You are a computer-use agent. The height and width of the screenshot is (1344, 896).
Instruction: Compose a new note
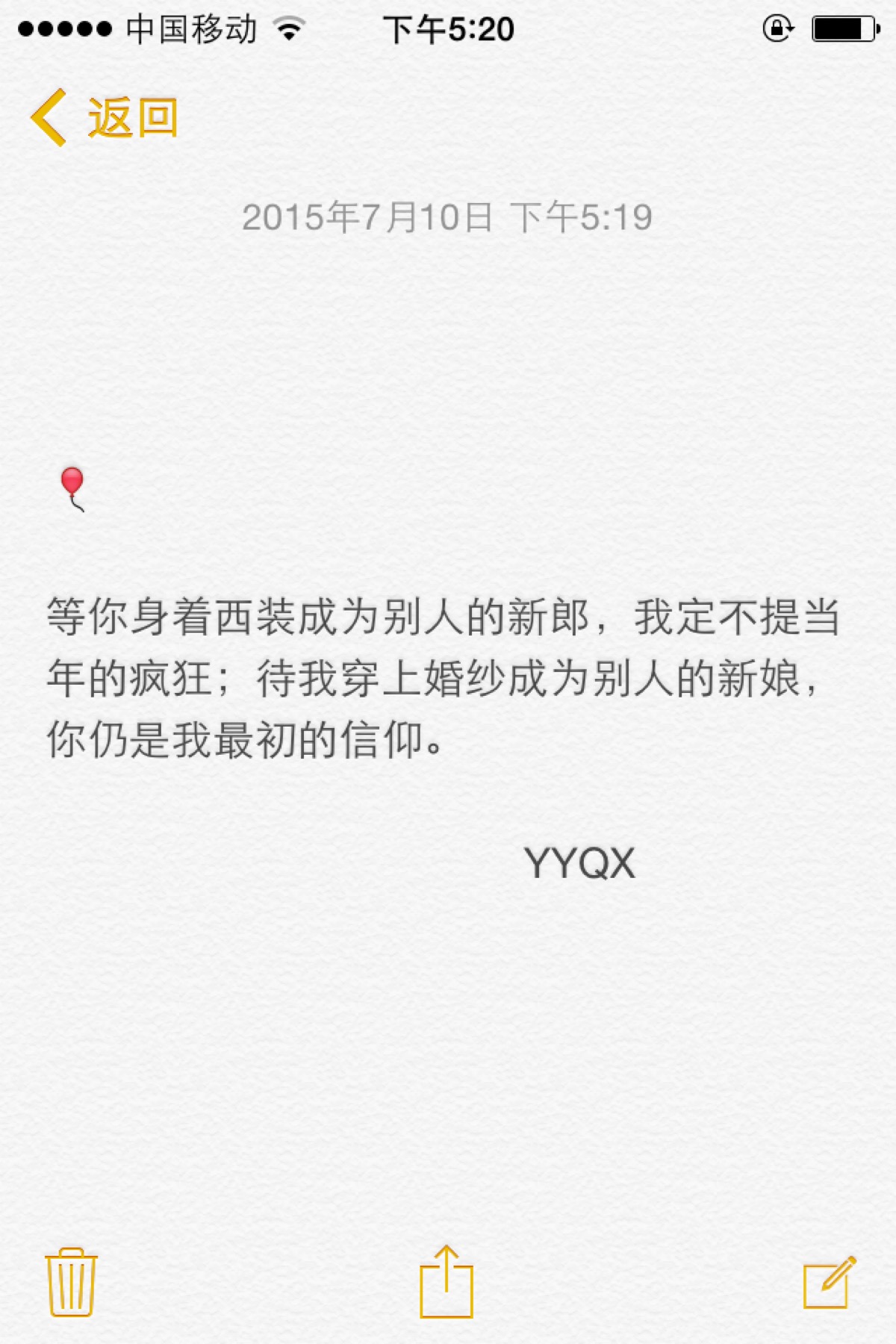click(x=829, y=1283)
